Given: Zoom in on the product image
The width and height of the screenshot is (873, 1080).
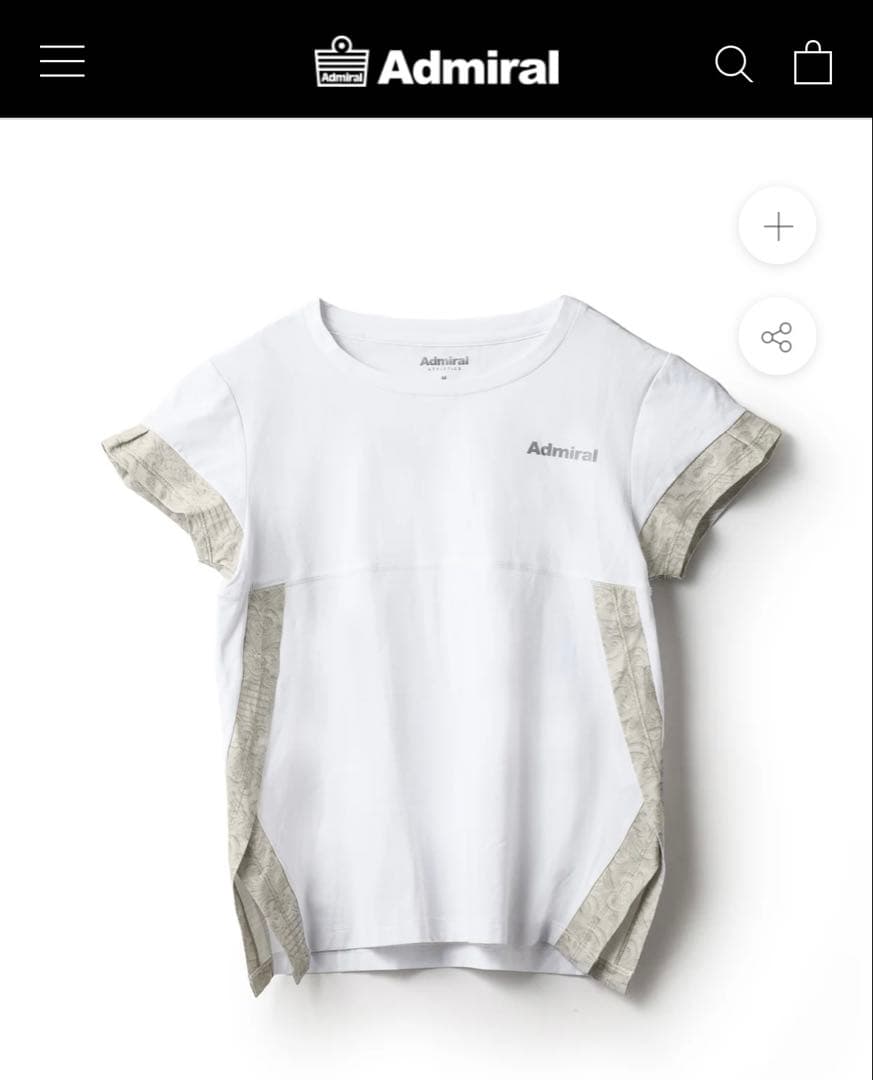Looking at the screenshot, I should 777,226.
